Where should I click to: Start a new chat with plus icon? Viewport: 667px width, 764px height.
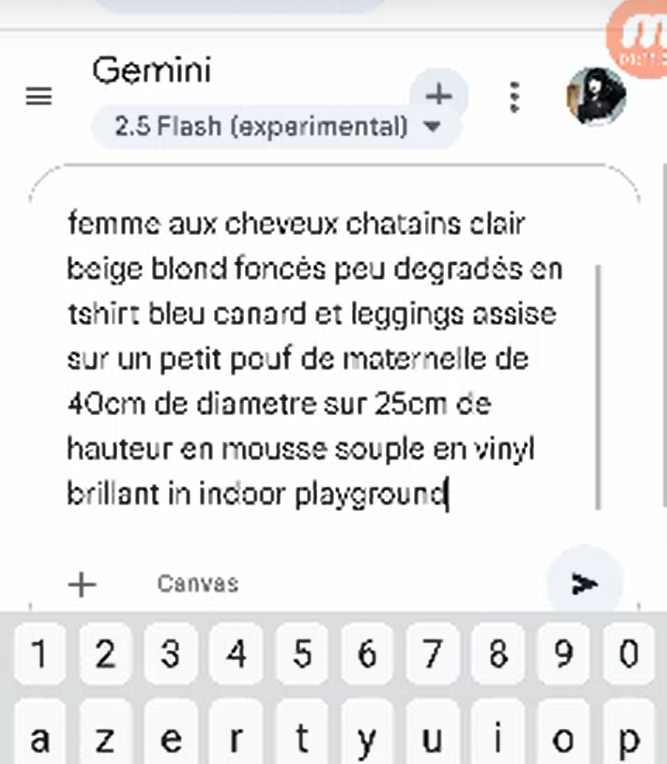coord(438,96)
